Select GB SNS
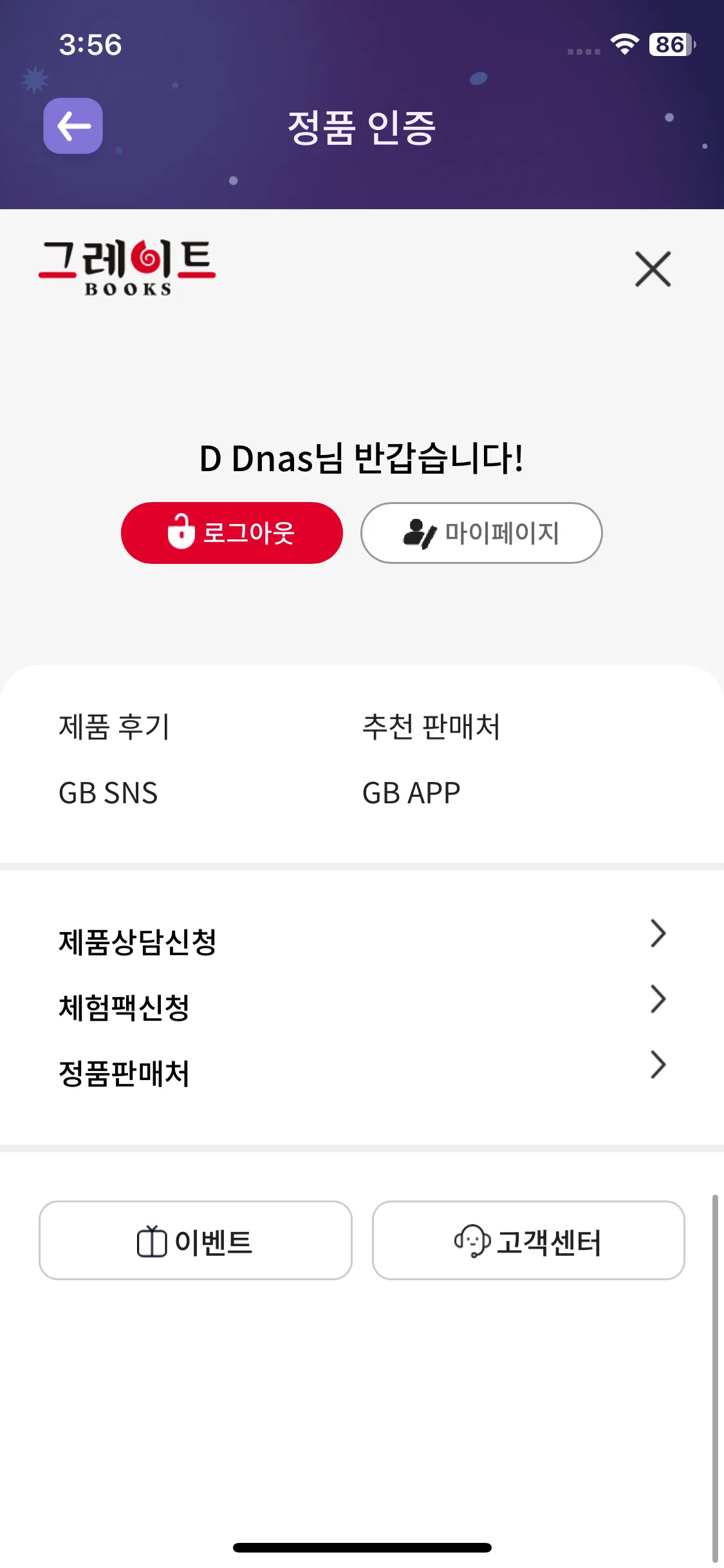This screenshot has width=724, height=1568. (108, 793)
